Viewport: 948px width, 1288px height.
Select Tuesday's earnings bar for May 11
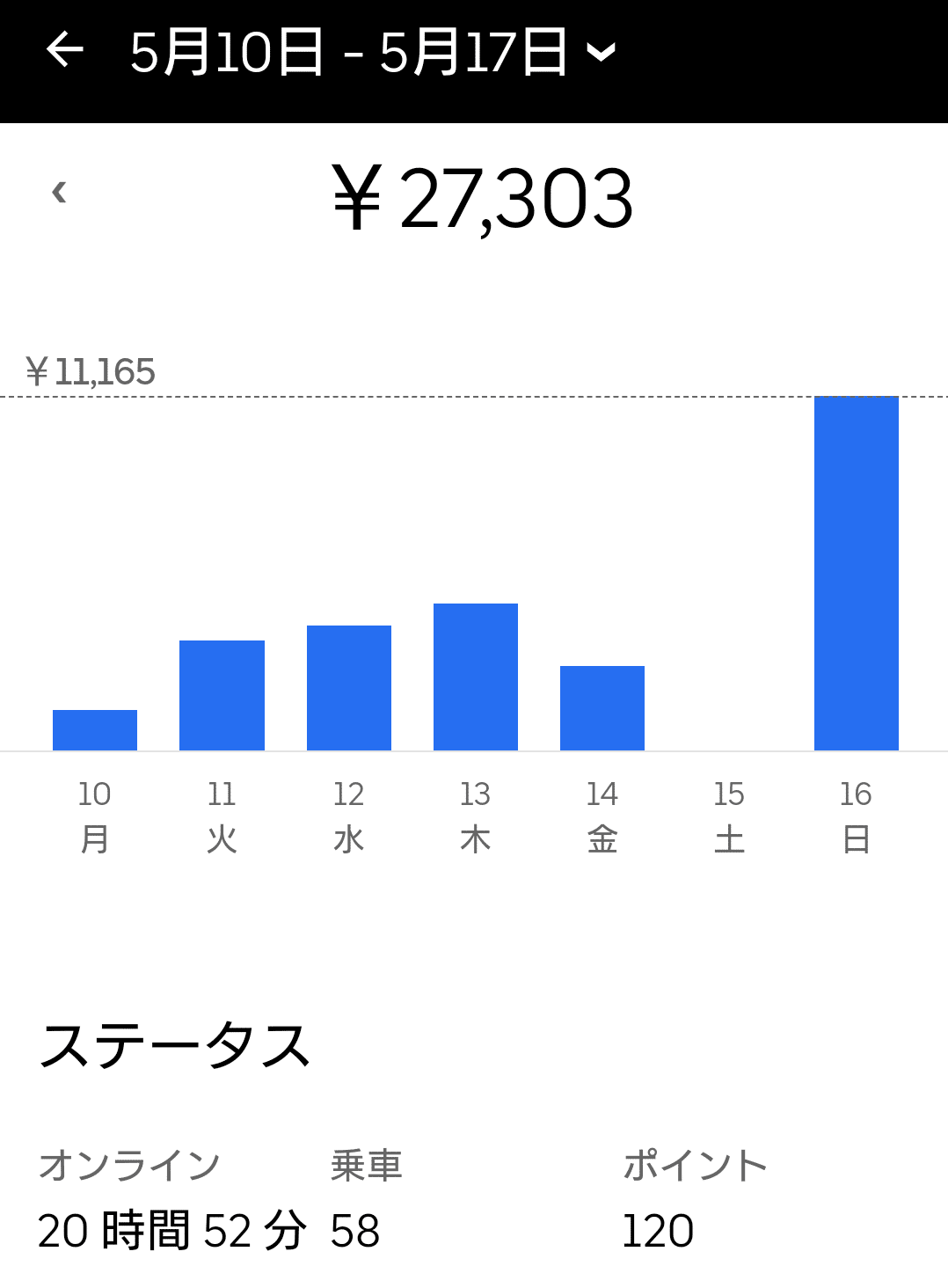click(221, 695)
